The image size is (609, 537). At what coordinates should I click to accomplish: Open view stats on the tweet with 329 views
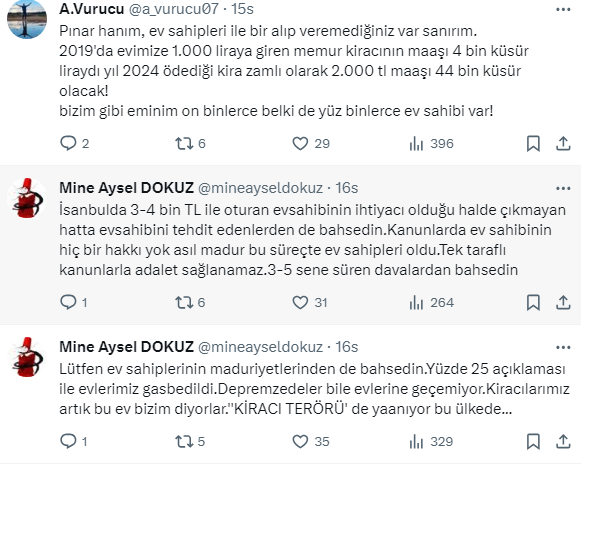(x=417, y=441)
